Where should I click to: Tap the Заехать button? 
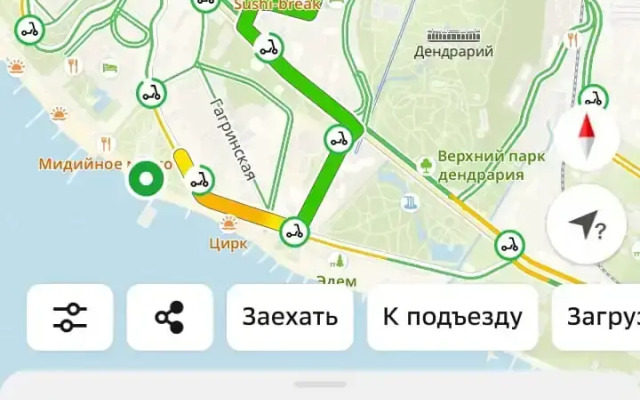[x=290, y=317]
